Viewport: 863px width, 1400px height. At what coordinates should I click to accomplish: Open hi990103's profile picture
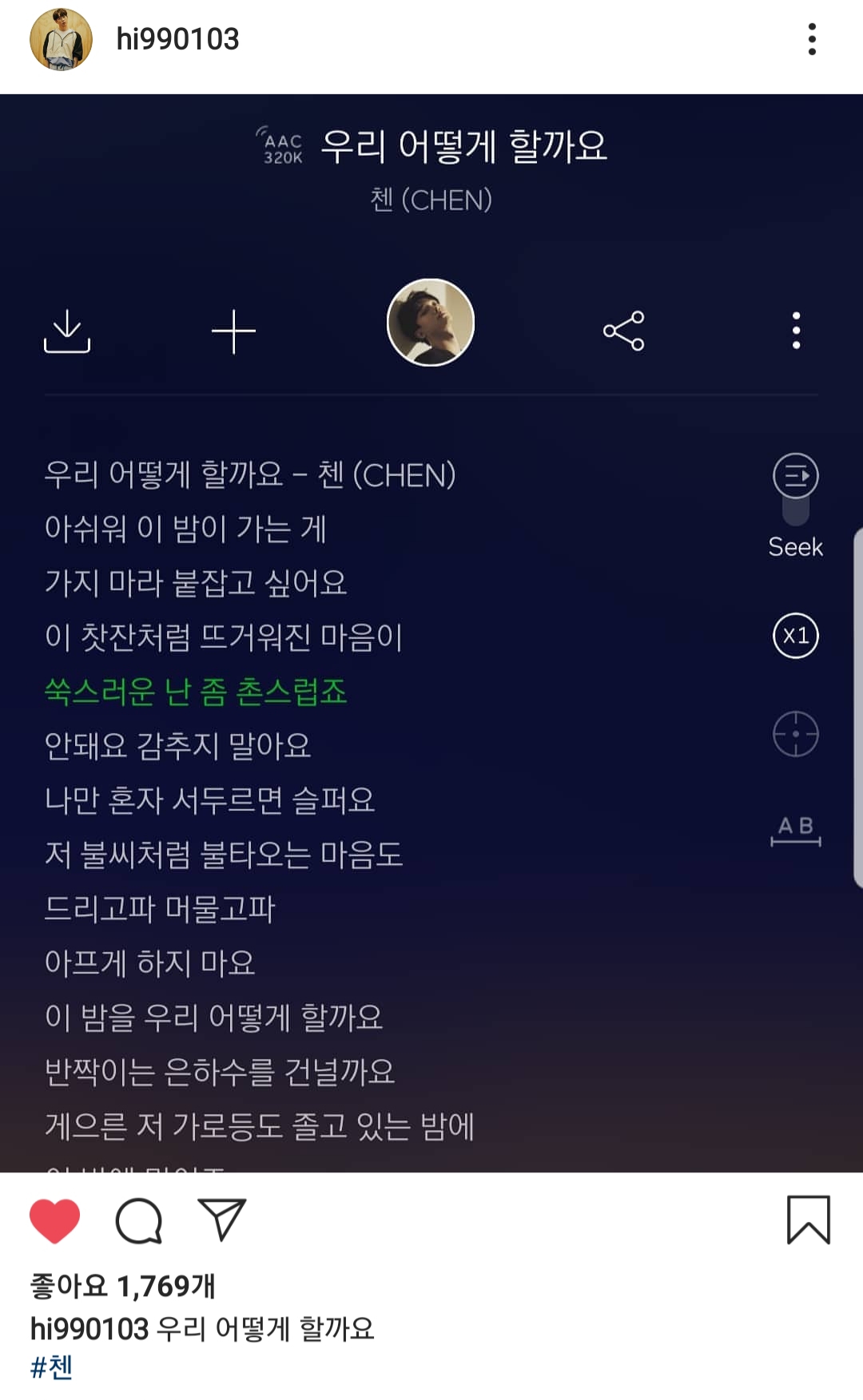[x=61, y=40]
